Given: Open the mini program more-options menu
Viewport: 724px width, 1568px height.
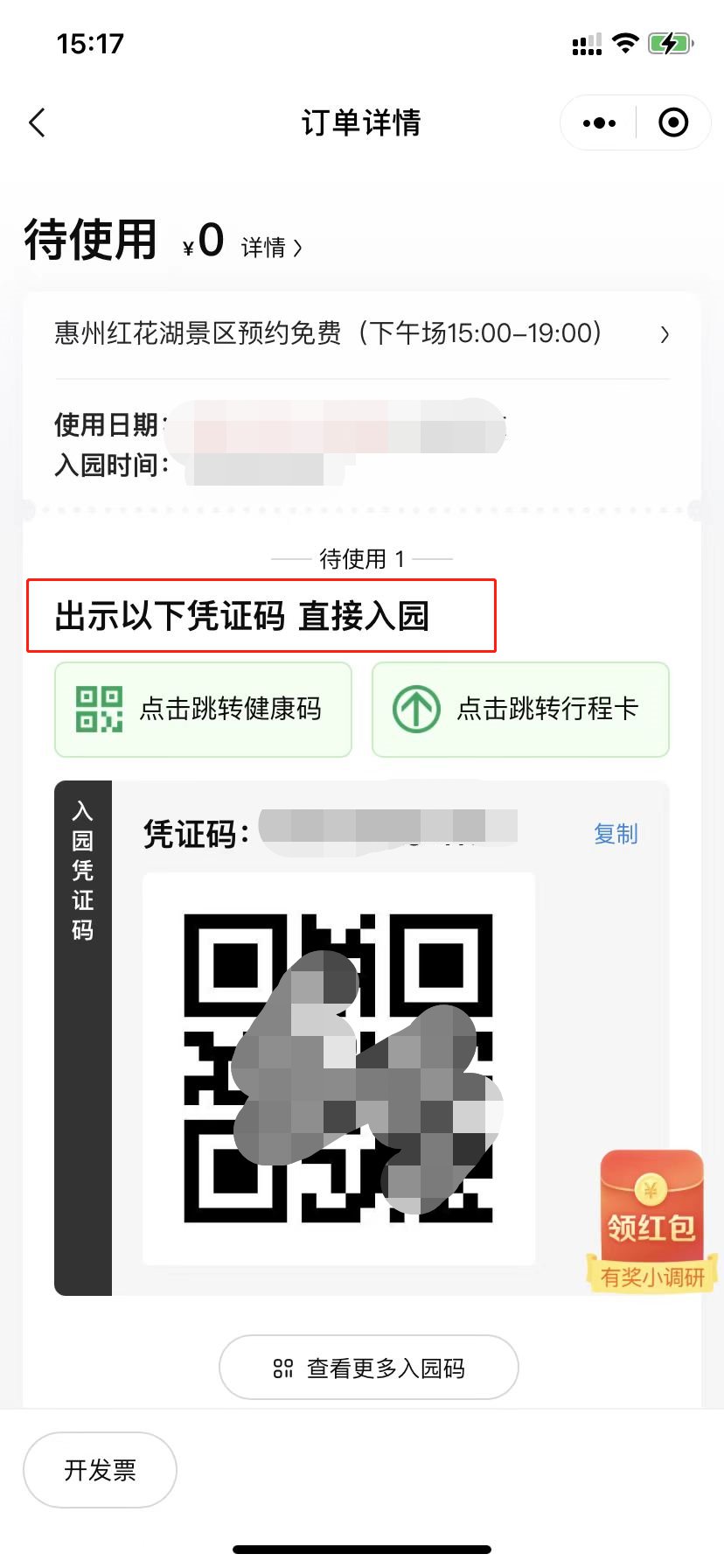Looking at the screenshot, I should 599,123.
